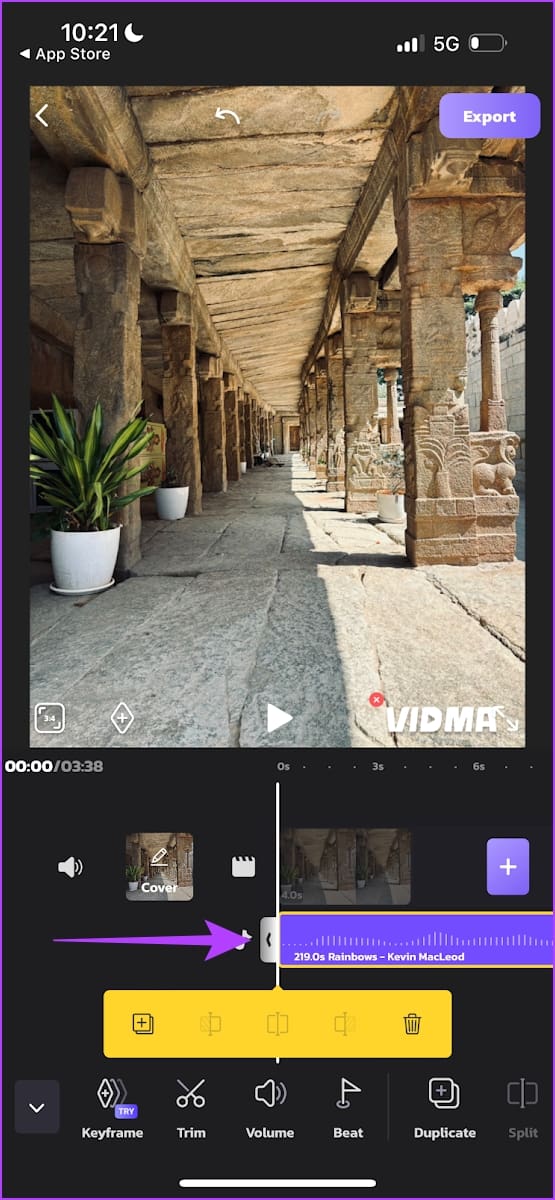Add a new clip with plus button
The image size is (555, 1200).
click(508, 866)
